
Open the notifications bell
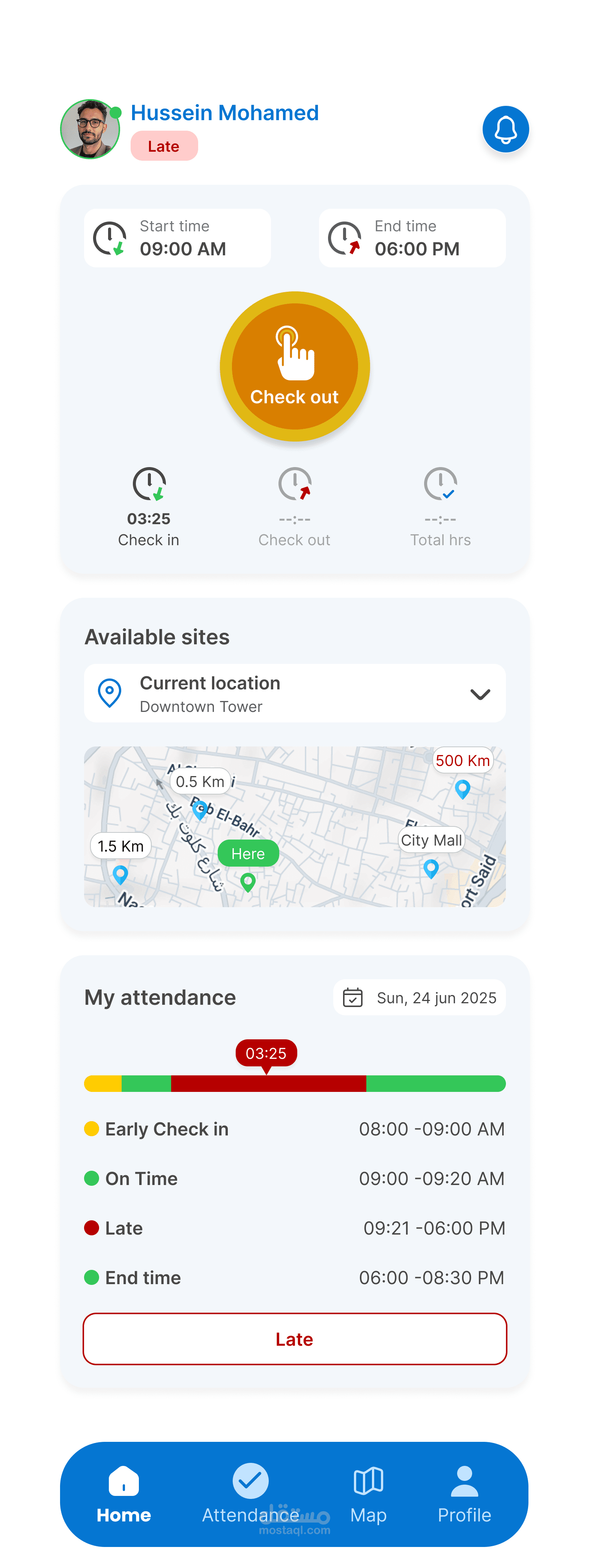coord(505,129)
